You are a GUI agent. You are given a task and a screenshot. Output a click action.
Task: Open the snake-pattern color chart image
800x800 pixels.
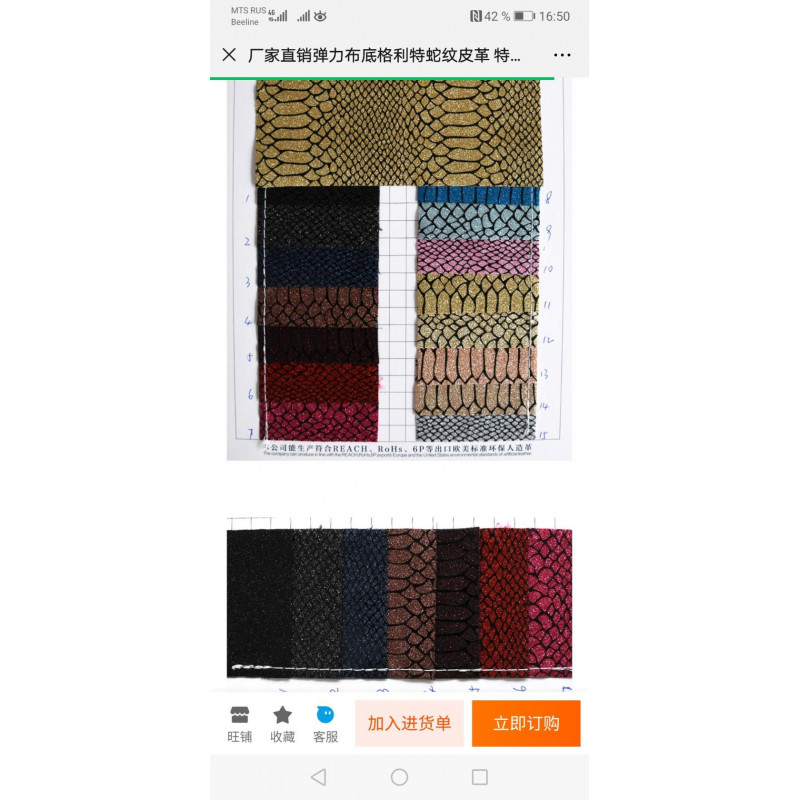point(399,270)
